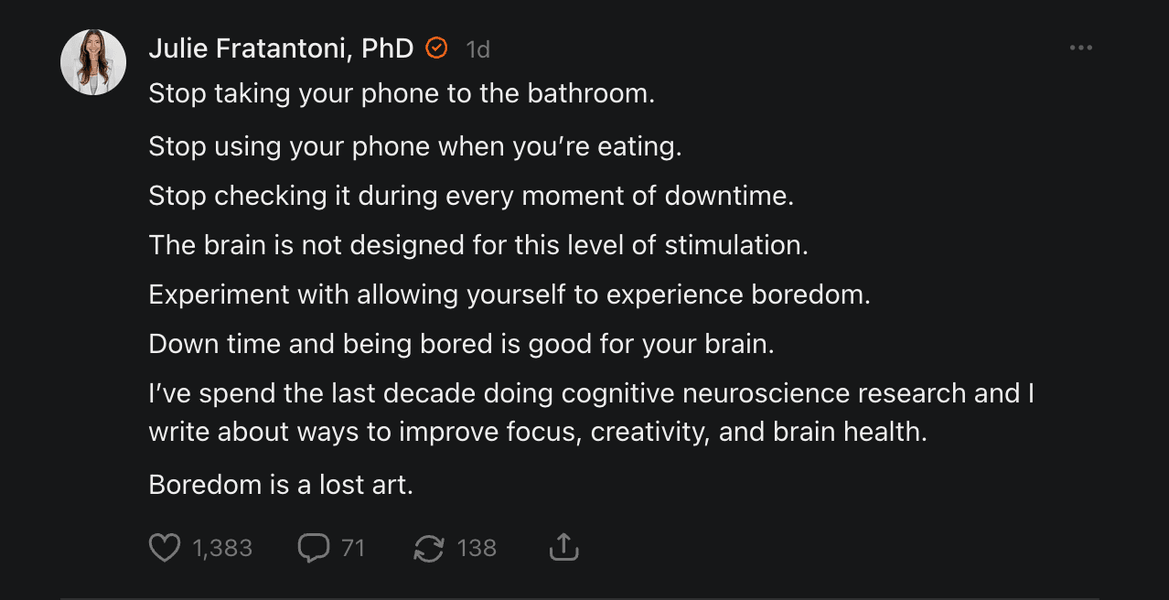
Task: Like Julie Fratantoni's post
Action: pos(165,548)
